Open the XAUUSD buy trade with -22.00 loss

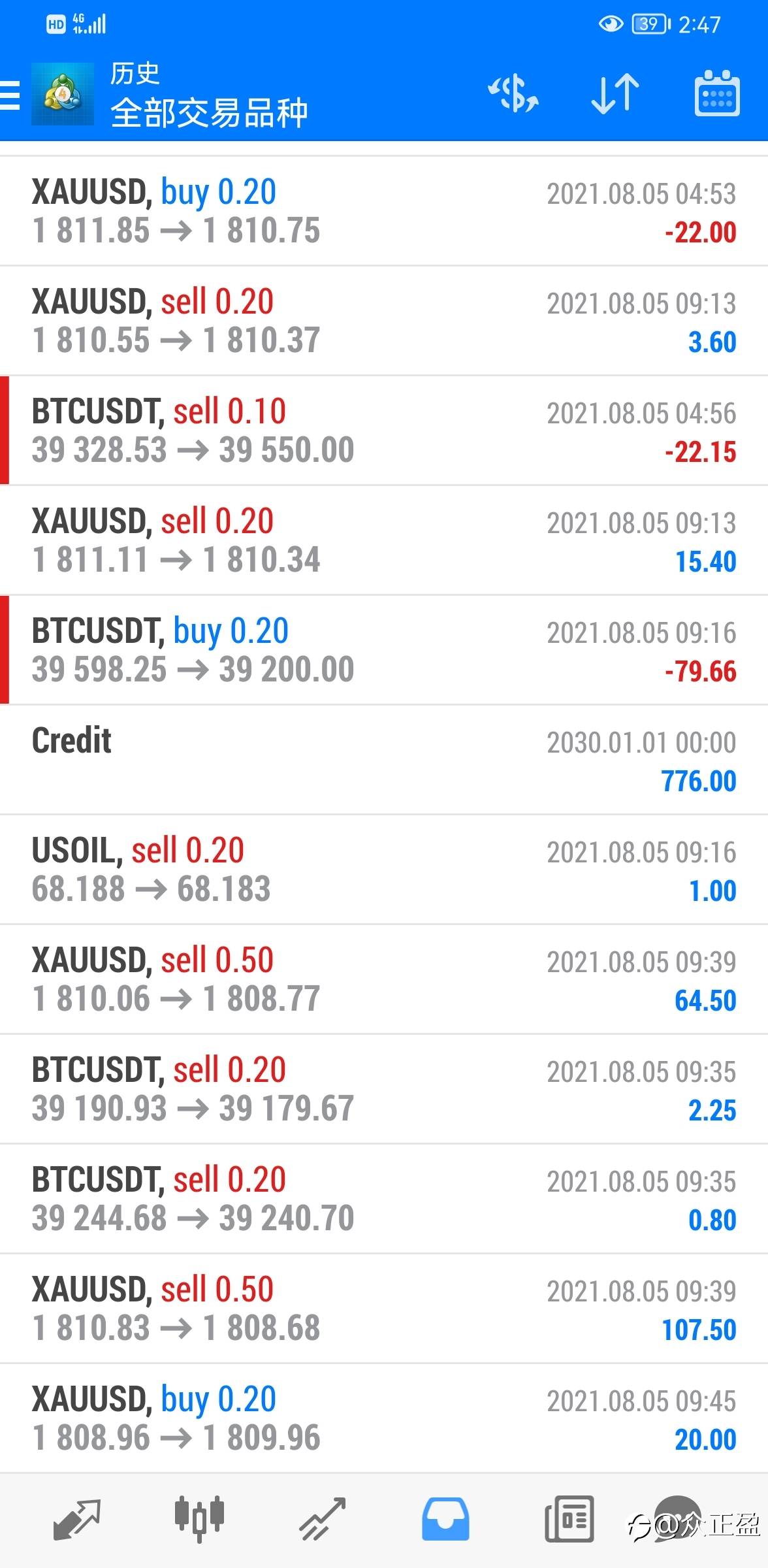pyautogui.click(x=384, y=211)
